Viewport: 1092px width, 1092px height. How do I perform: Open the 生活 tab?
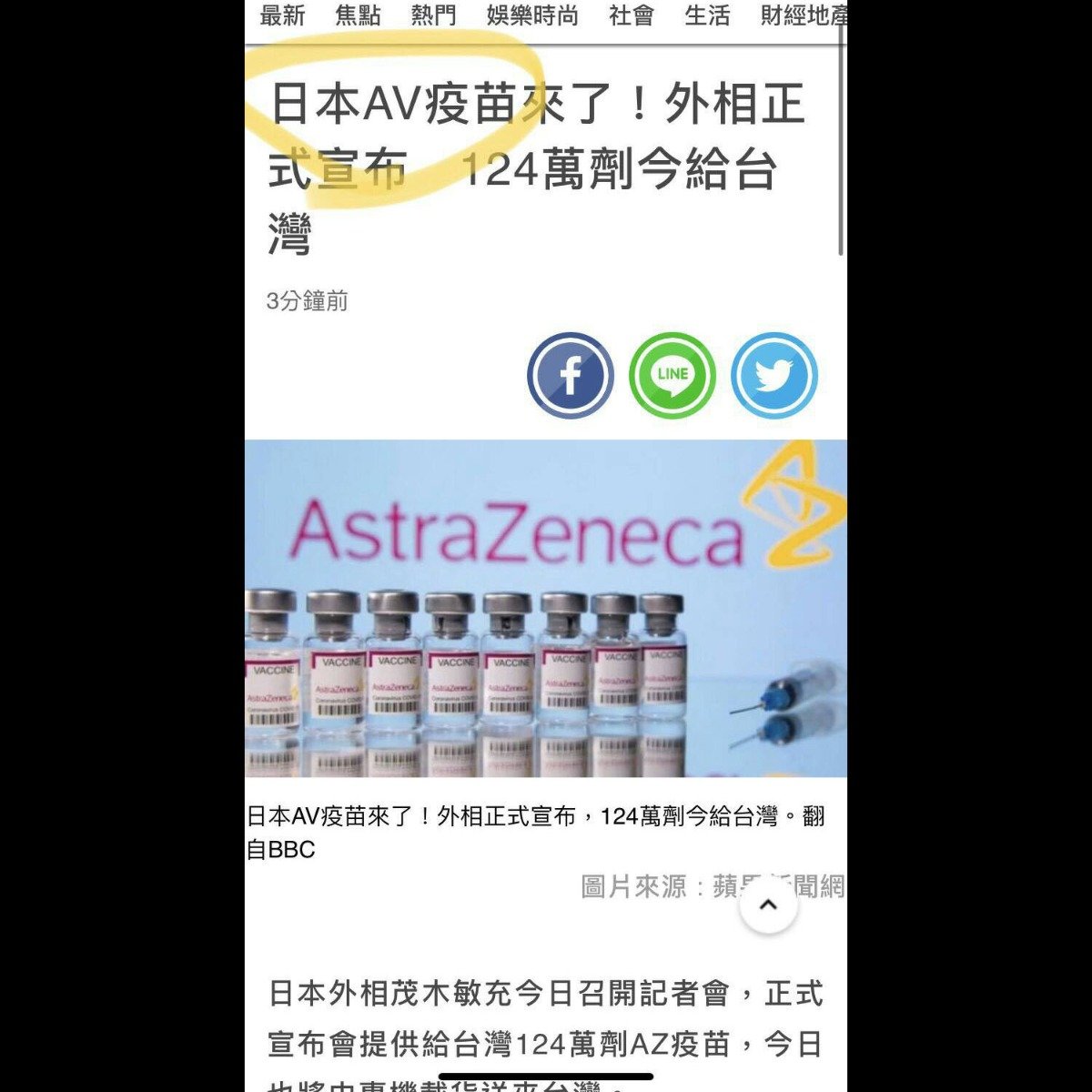(707, 15)
